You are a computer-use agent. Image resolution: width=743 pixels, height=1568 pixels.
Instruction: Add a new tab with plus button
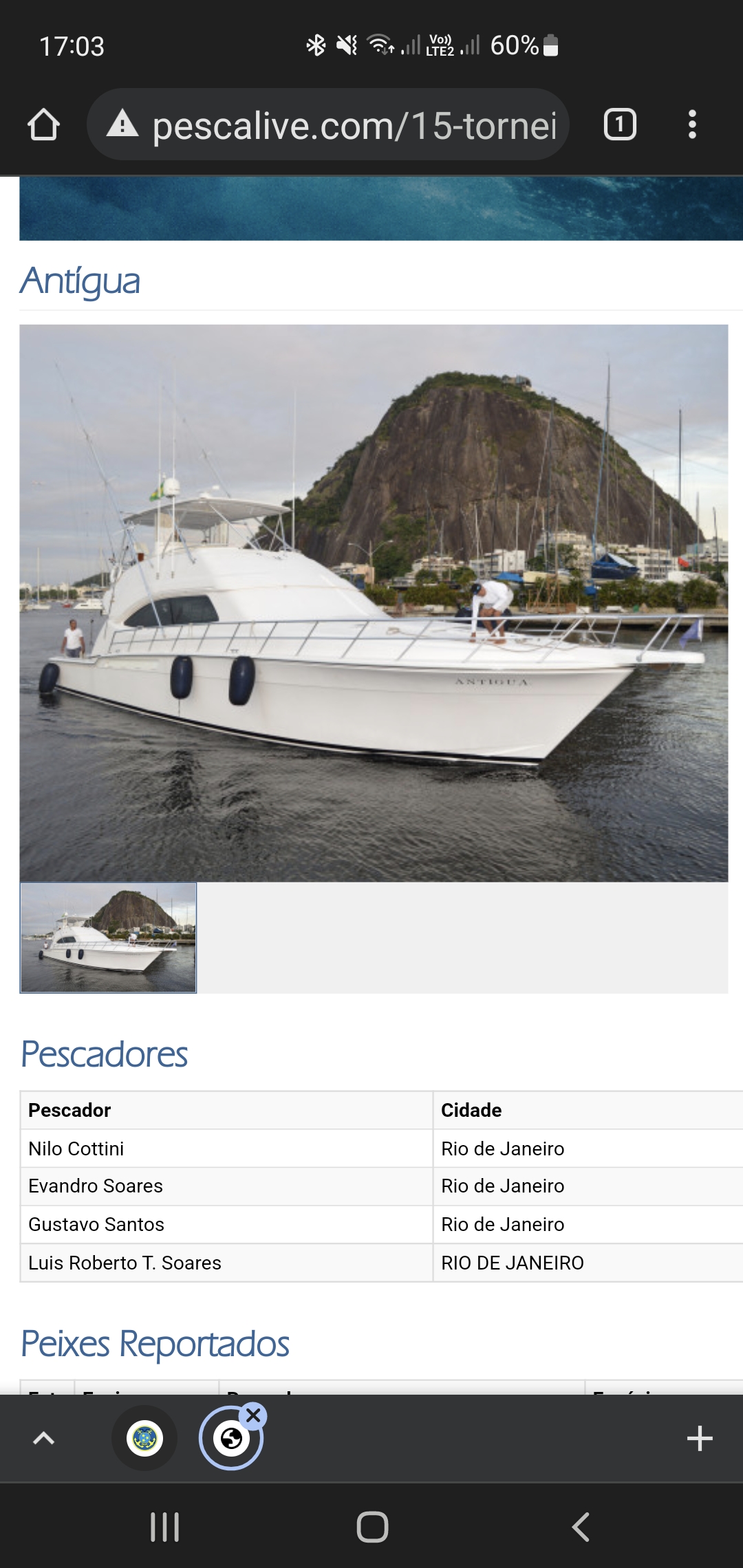pos(700,1438)
